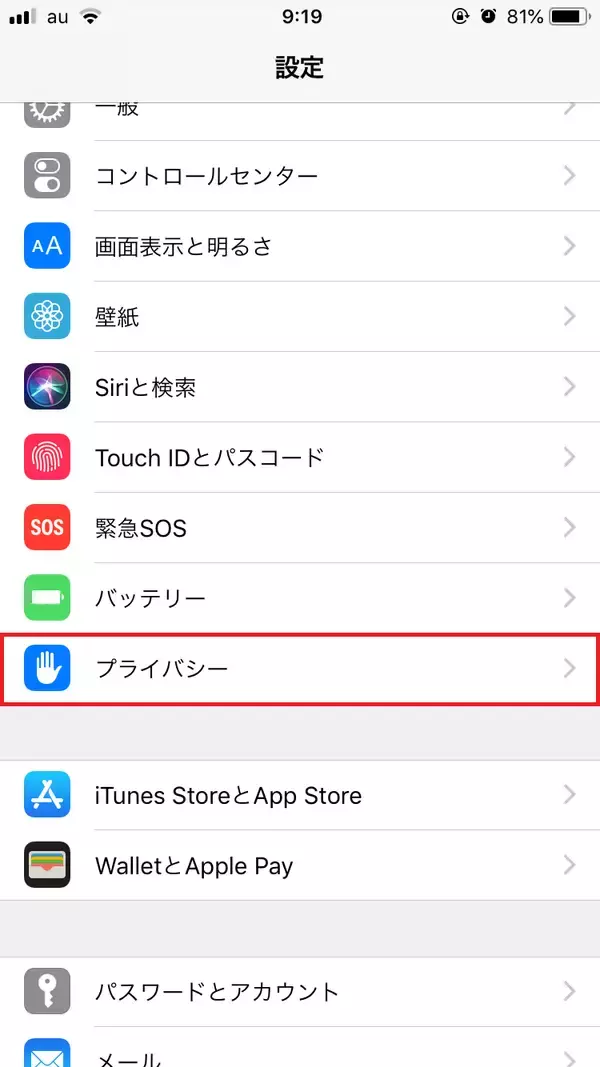Open 緊急SOS settings
This screenshot has width=600, height=1067.
click(300, 527)
